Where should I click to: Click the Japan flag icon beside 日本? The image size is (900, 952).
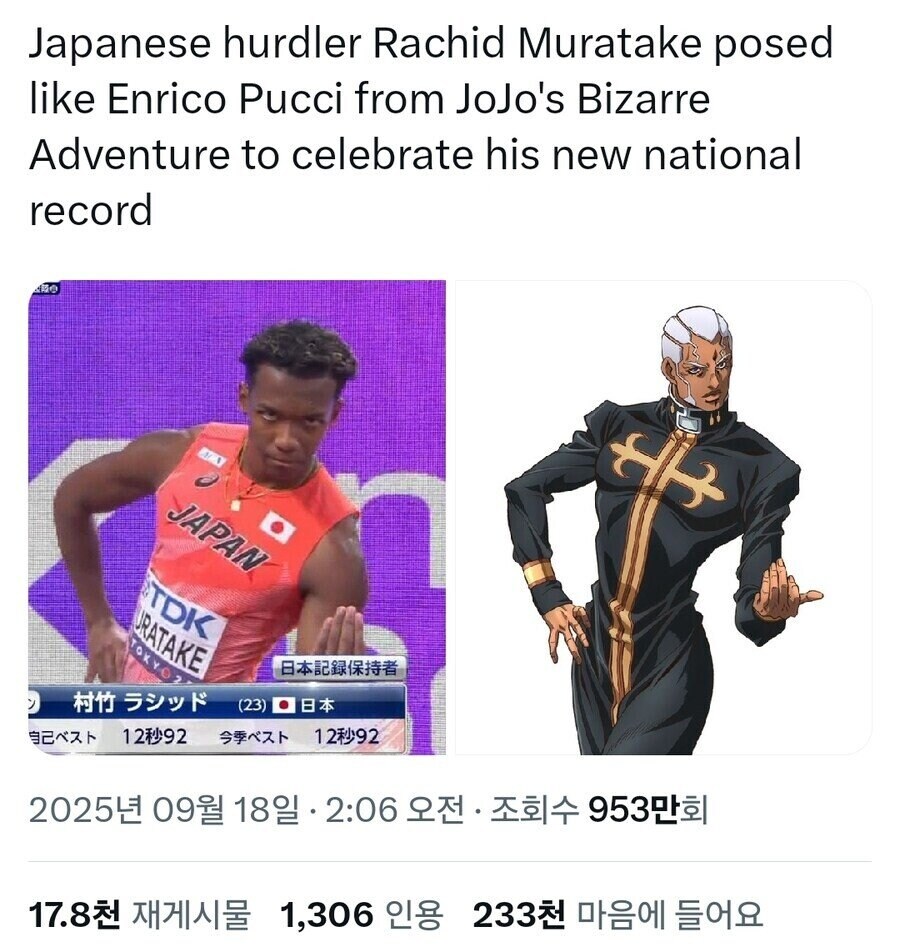pyautogui.click(x=285, y=702)
